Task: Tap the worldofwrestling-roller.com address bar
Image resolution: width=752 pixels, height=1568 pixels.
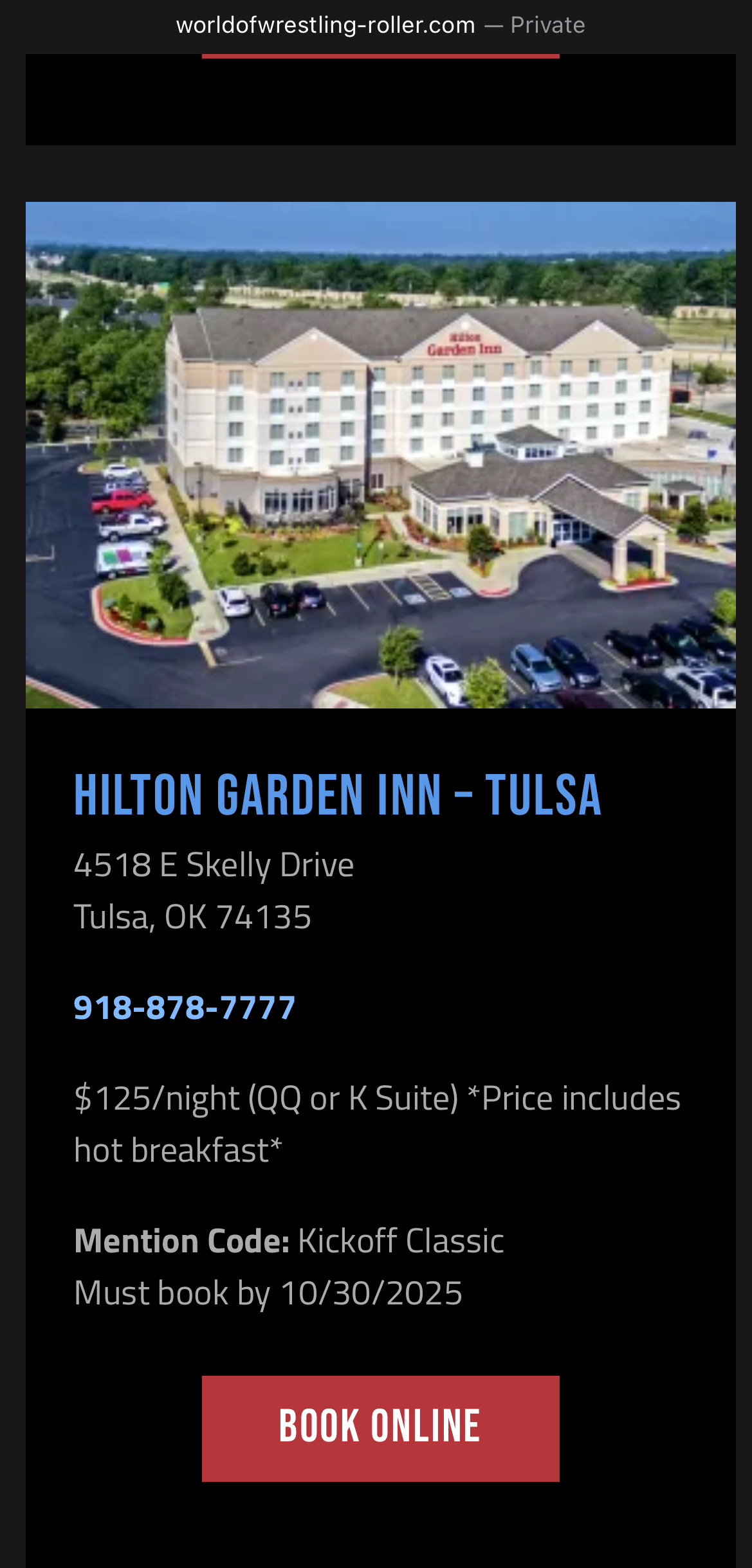Action: point(380,26)
